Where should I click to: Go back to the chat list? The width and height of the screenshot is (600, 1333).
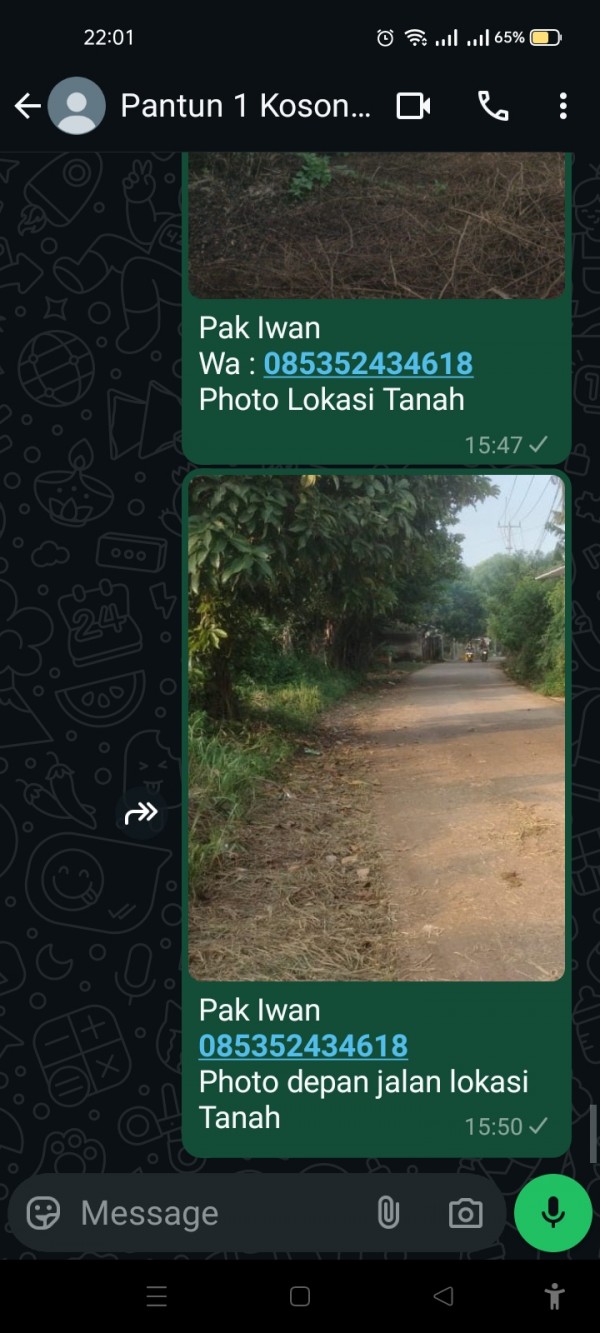click(28, 106)
